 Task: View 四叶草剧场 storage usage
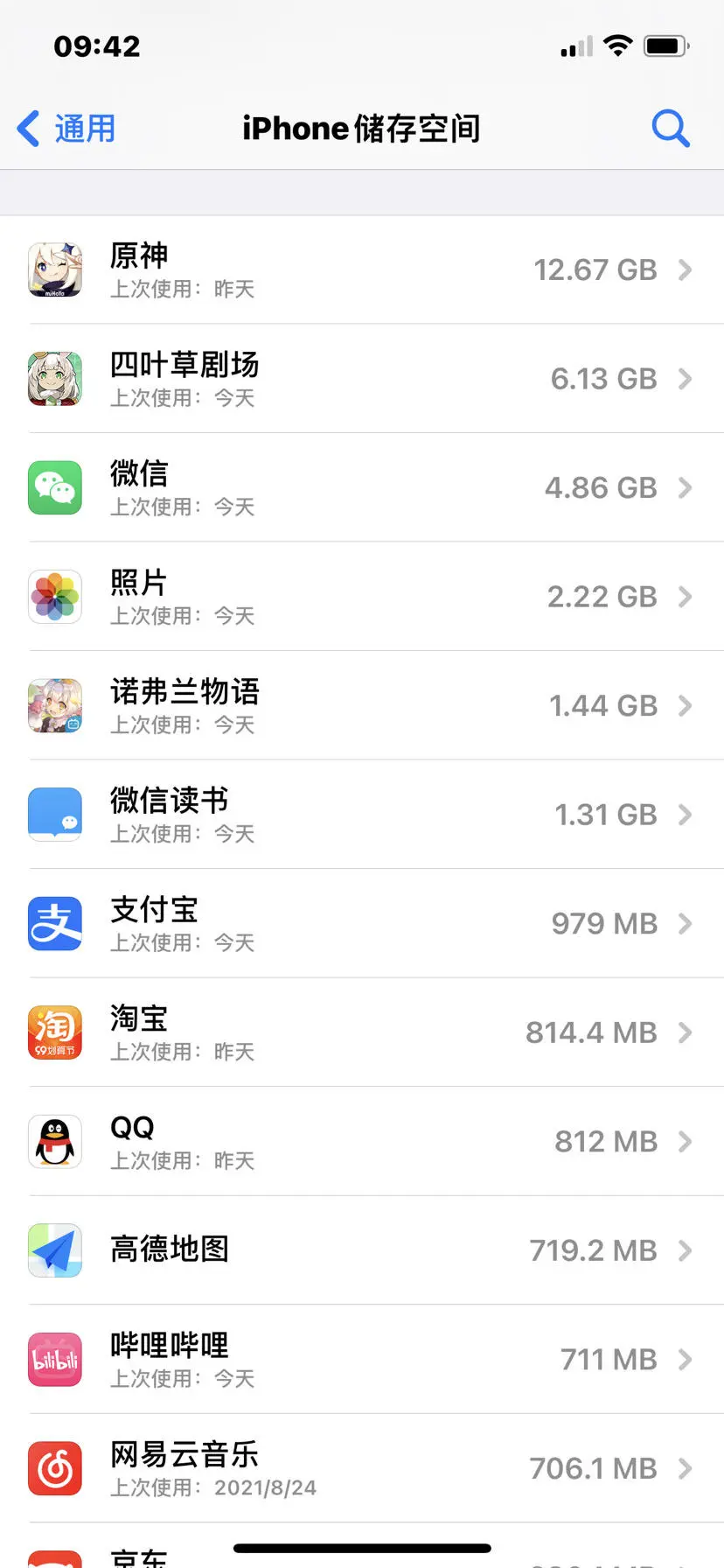(x=362, y=379)
